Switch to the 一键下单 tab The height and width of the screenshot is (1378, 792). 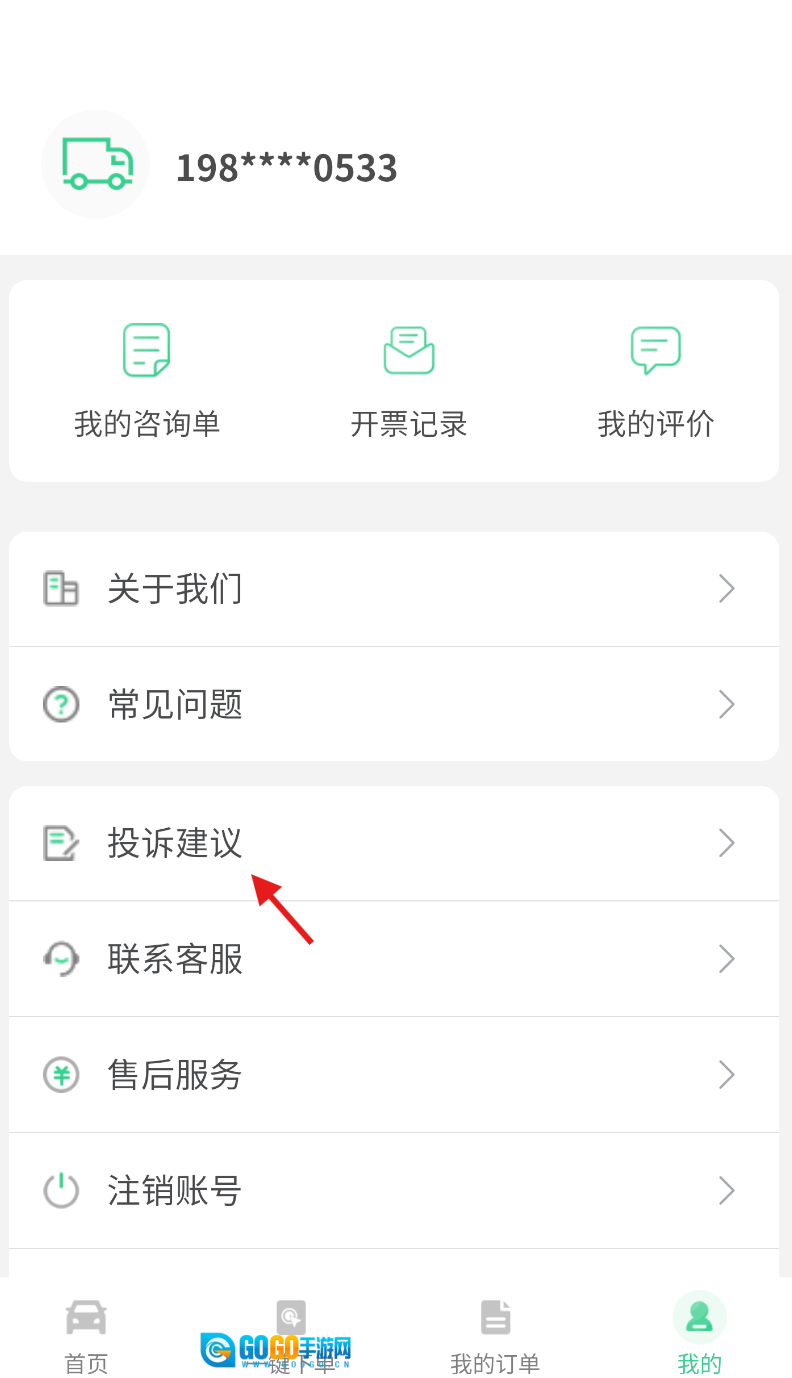click(292, 1335)
